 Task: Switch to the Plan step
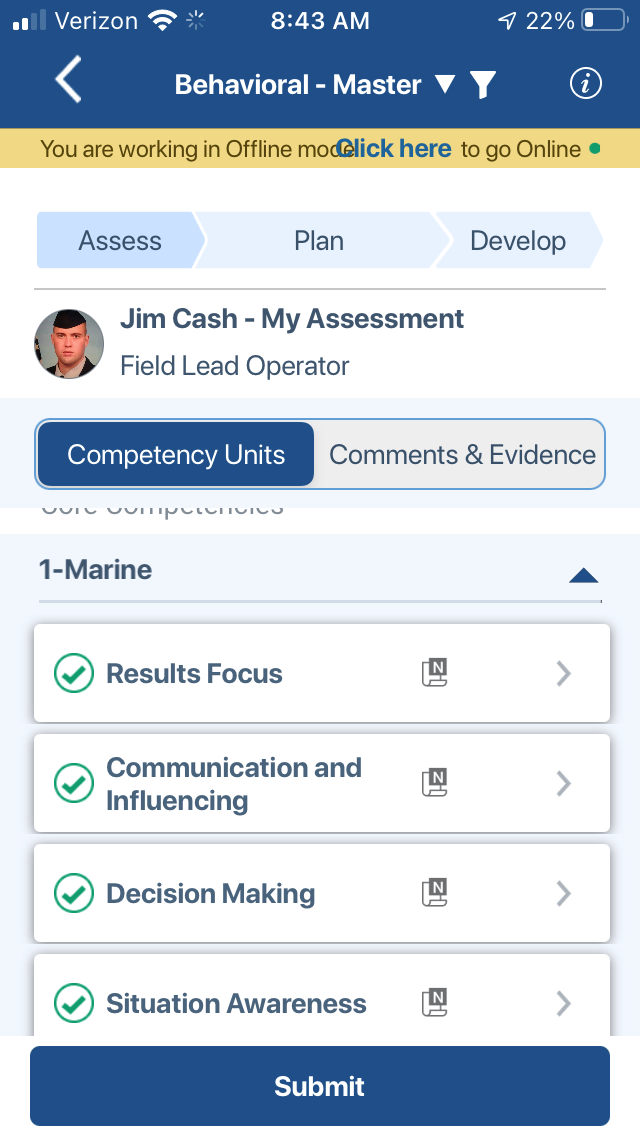click(x=319, y=241)
